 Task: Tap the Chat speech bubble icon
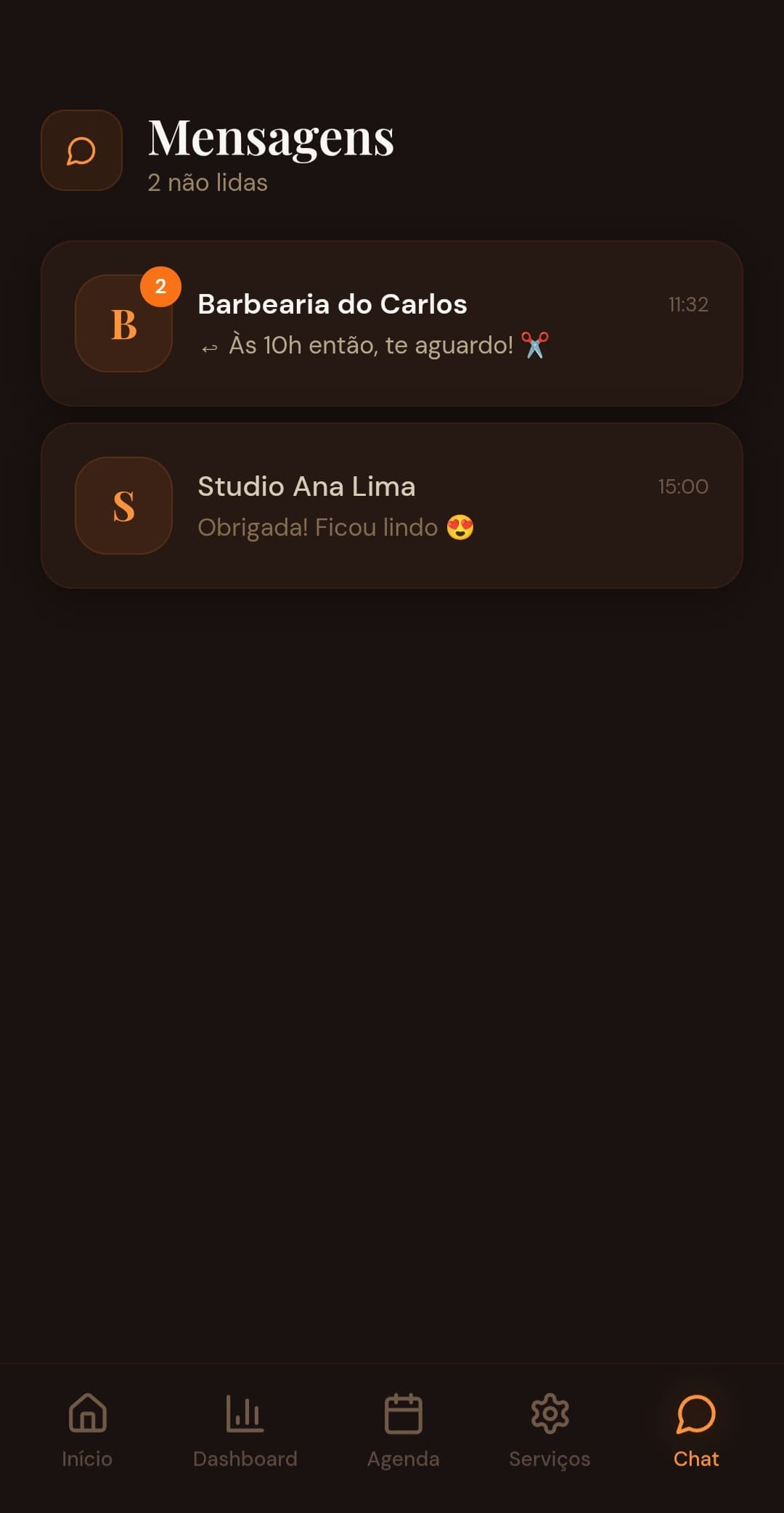pos(695,1413)
